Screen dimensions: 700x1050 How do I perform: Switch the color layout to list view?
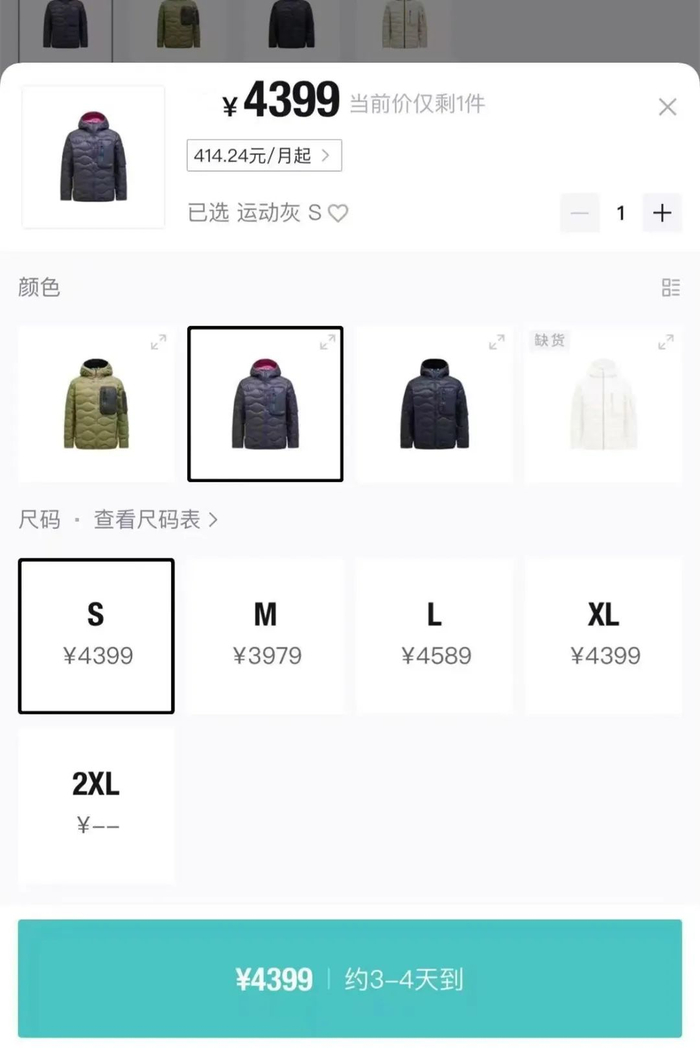click(671, 288)
